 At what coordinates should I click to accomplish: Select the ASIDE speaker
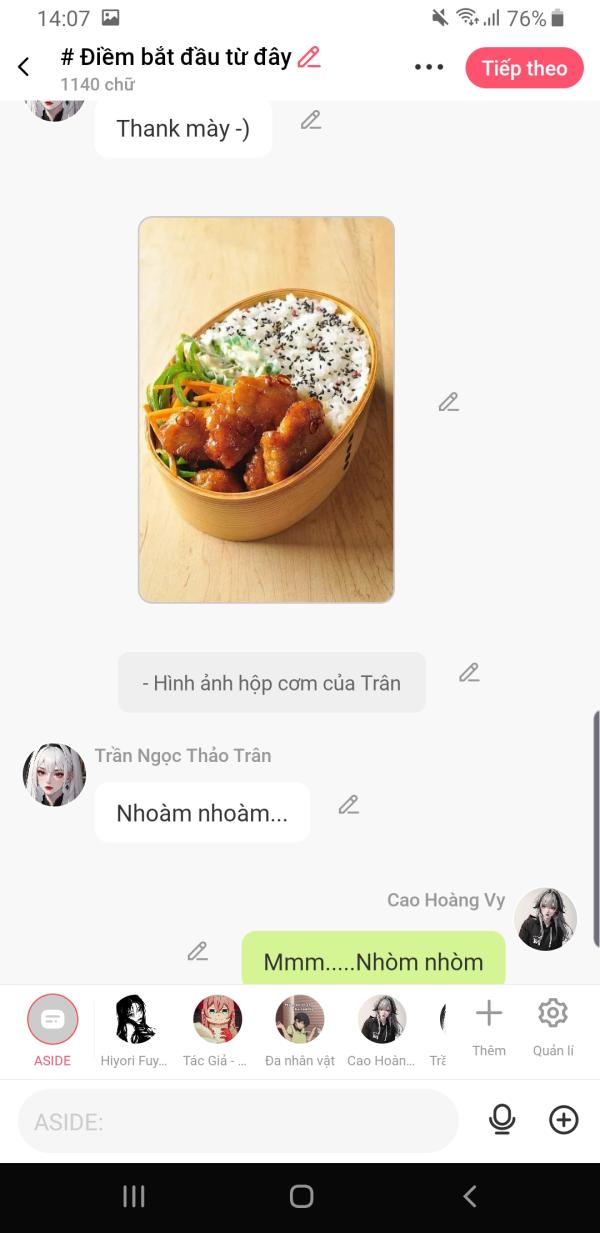click(x=52, y=1030)
